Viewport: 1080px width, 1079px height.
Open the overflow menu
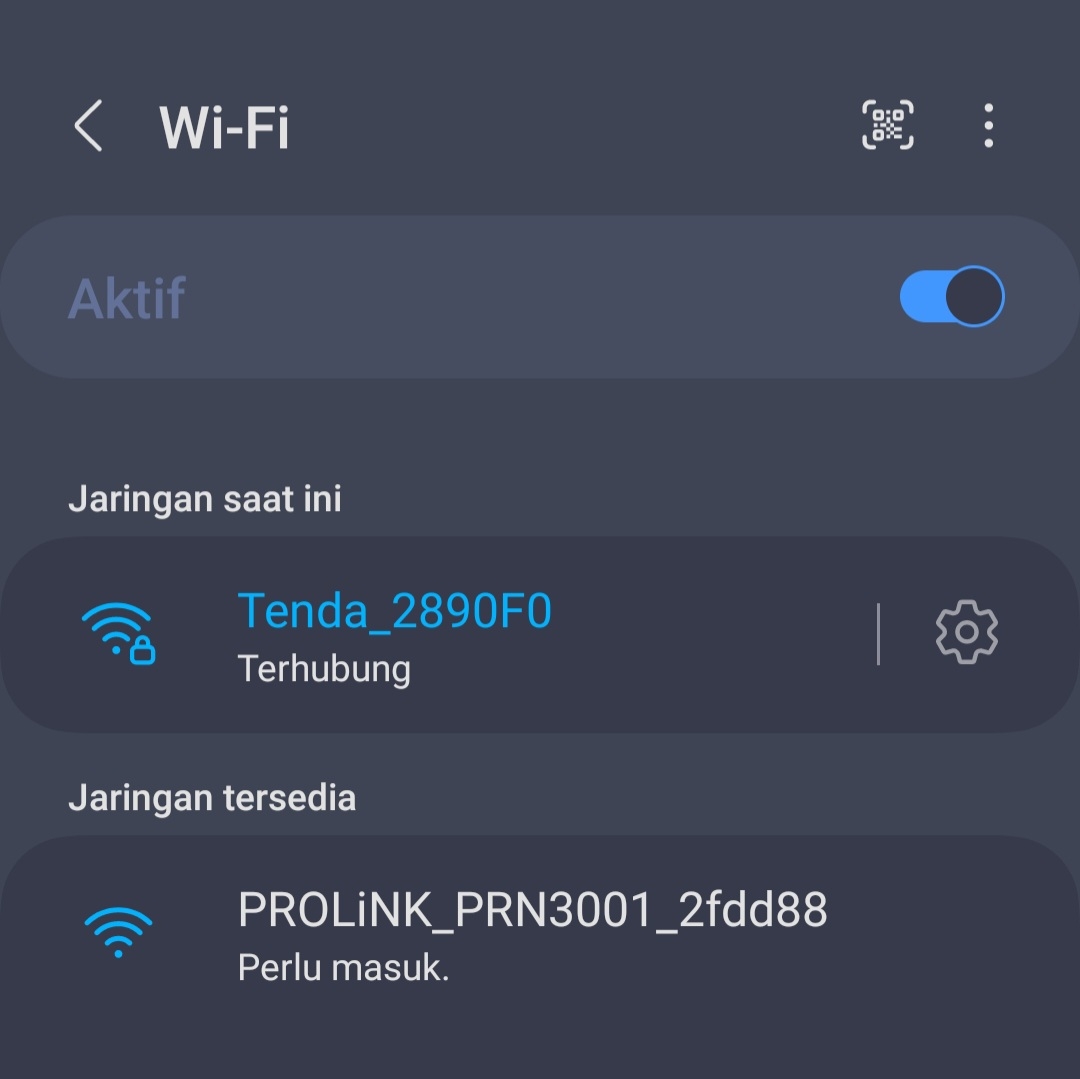coord(988,126)
